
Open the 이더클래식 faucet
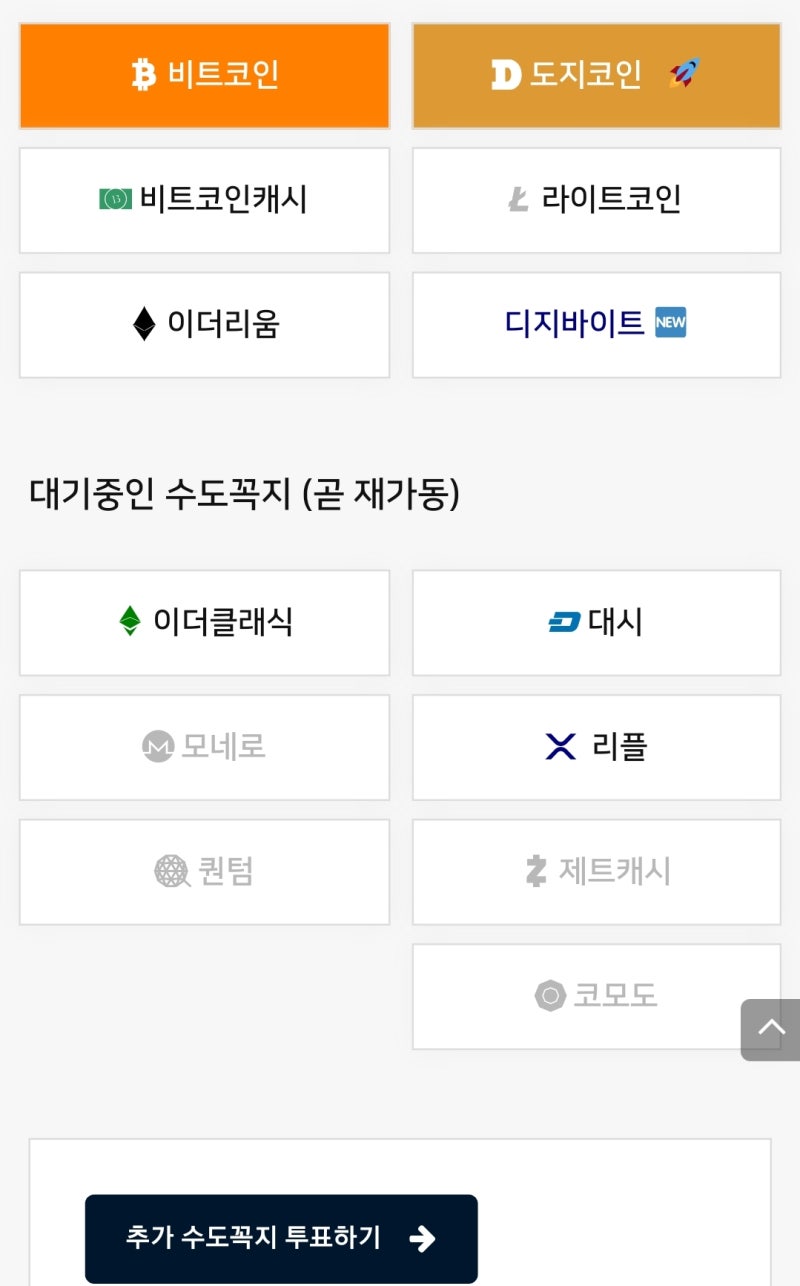(205, 622)
